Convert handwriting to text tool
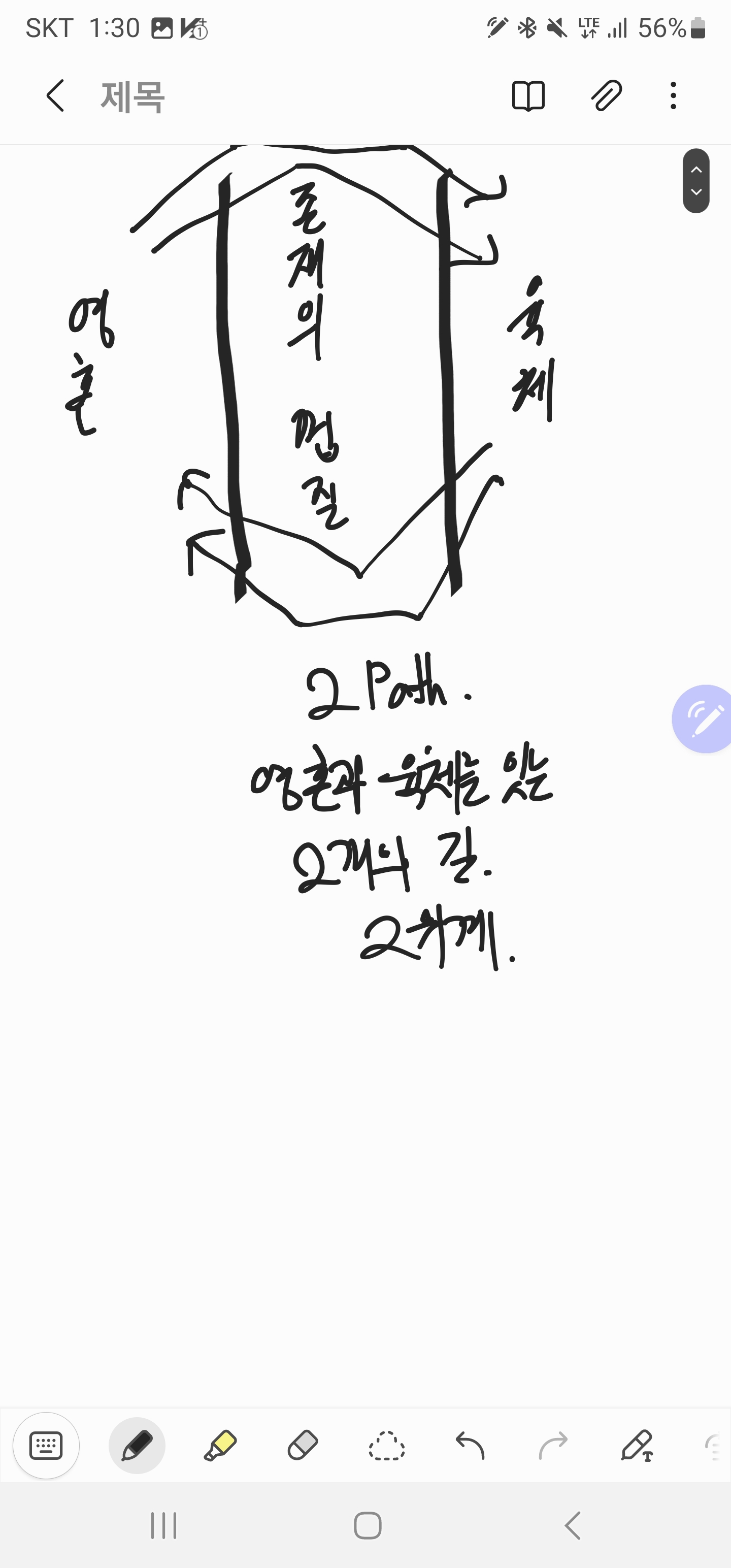This screenshot has width=731, height=1568. (637, 1445)
